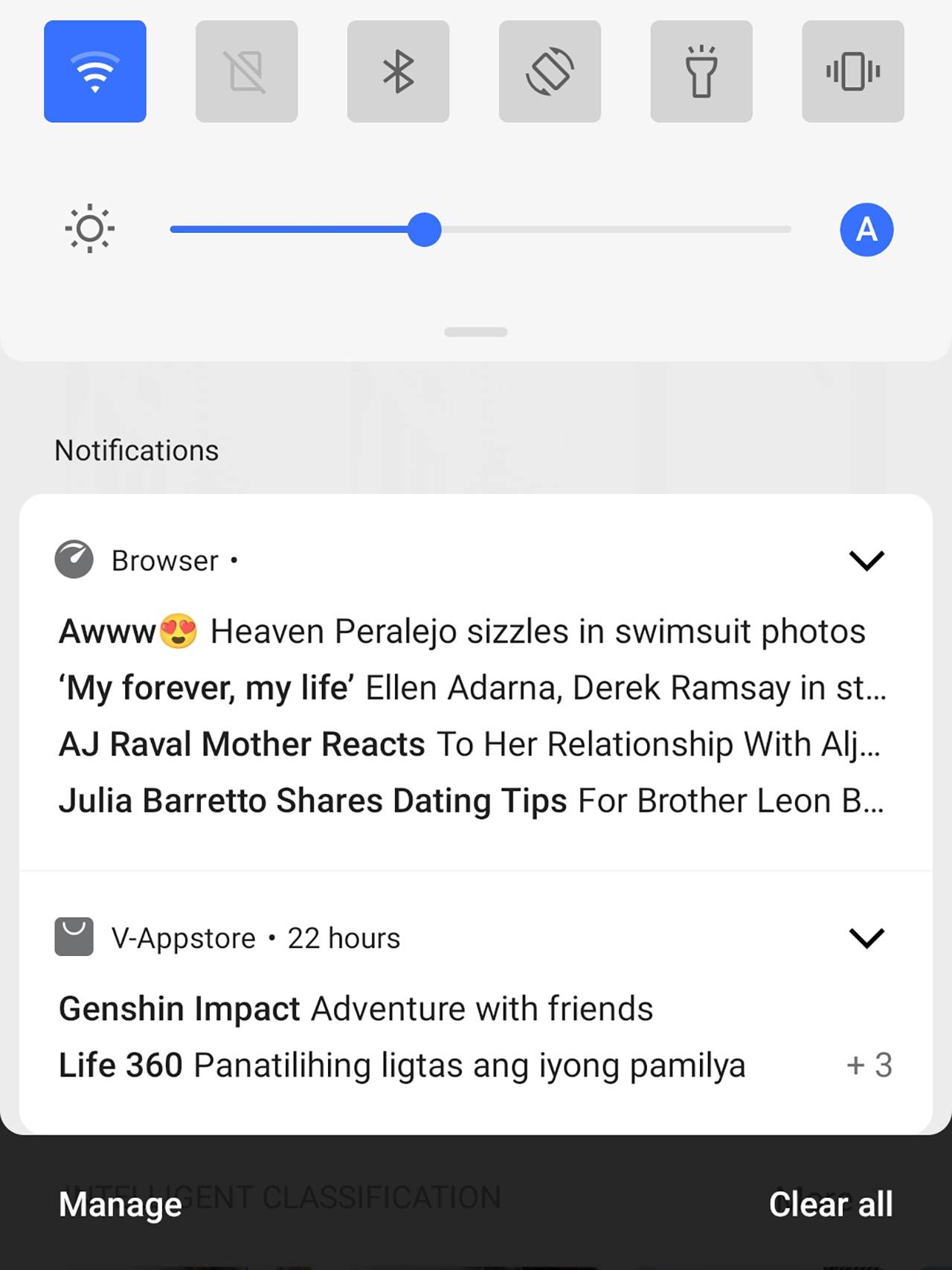Open the Ellen Adarna, Derek Ramsay notification

pos(472,688)
